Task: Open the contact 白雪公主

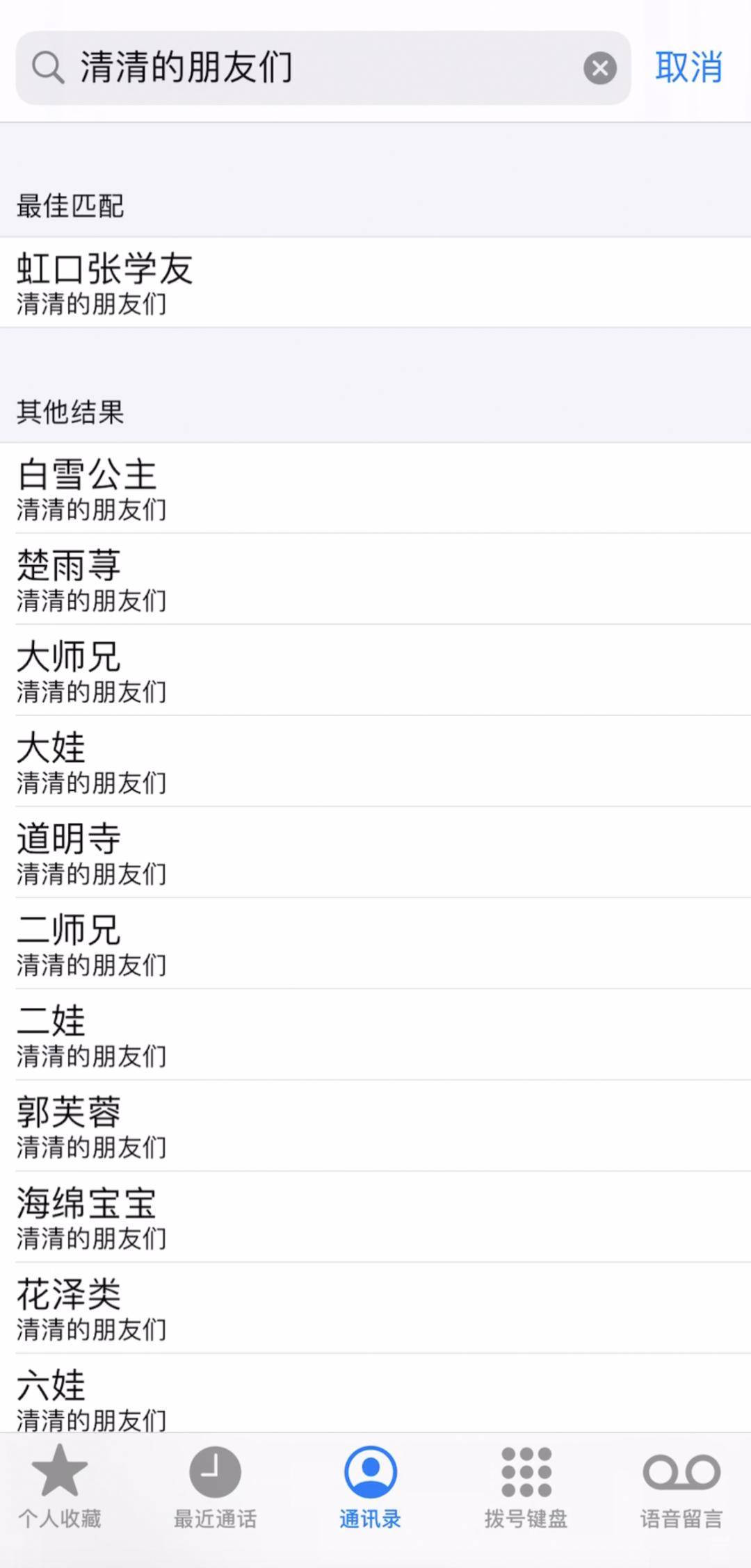Action: tap(375, 488)
